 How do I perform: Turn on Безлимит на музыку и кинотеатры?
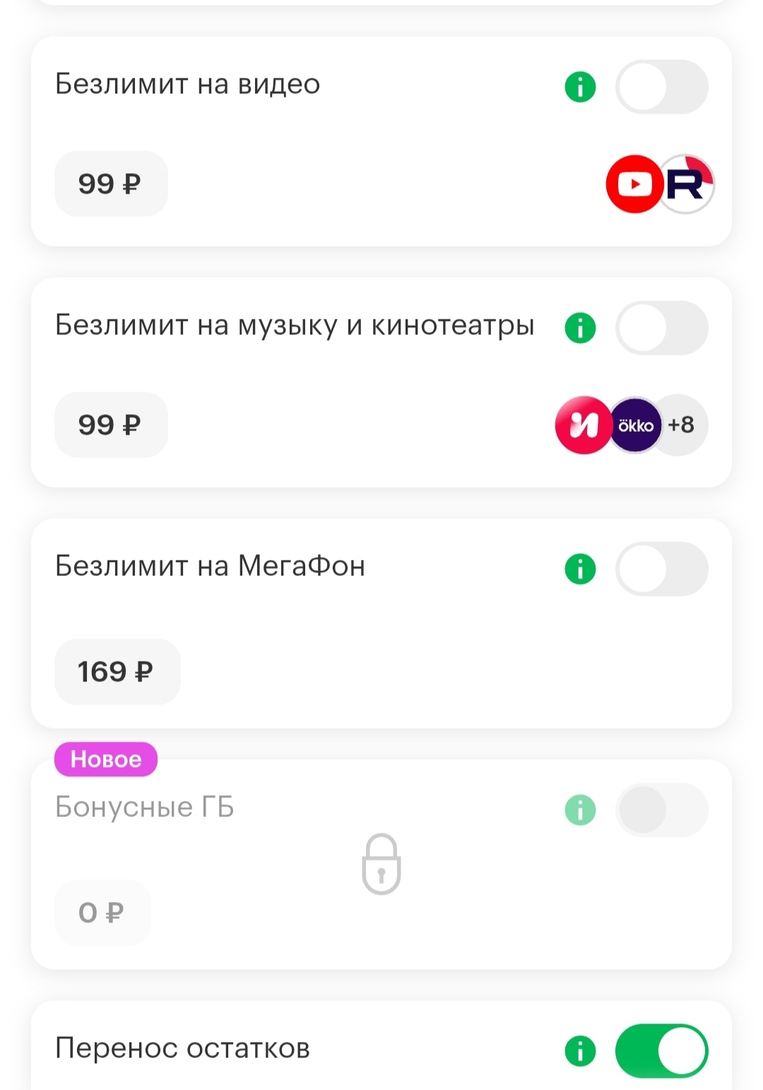(661, 328)
